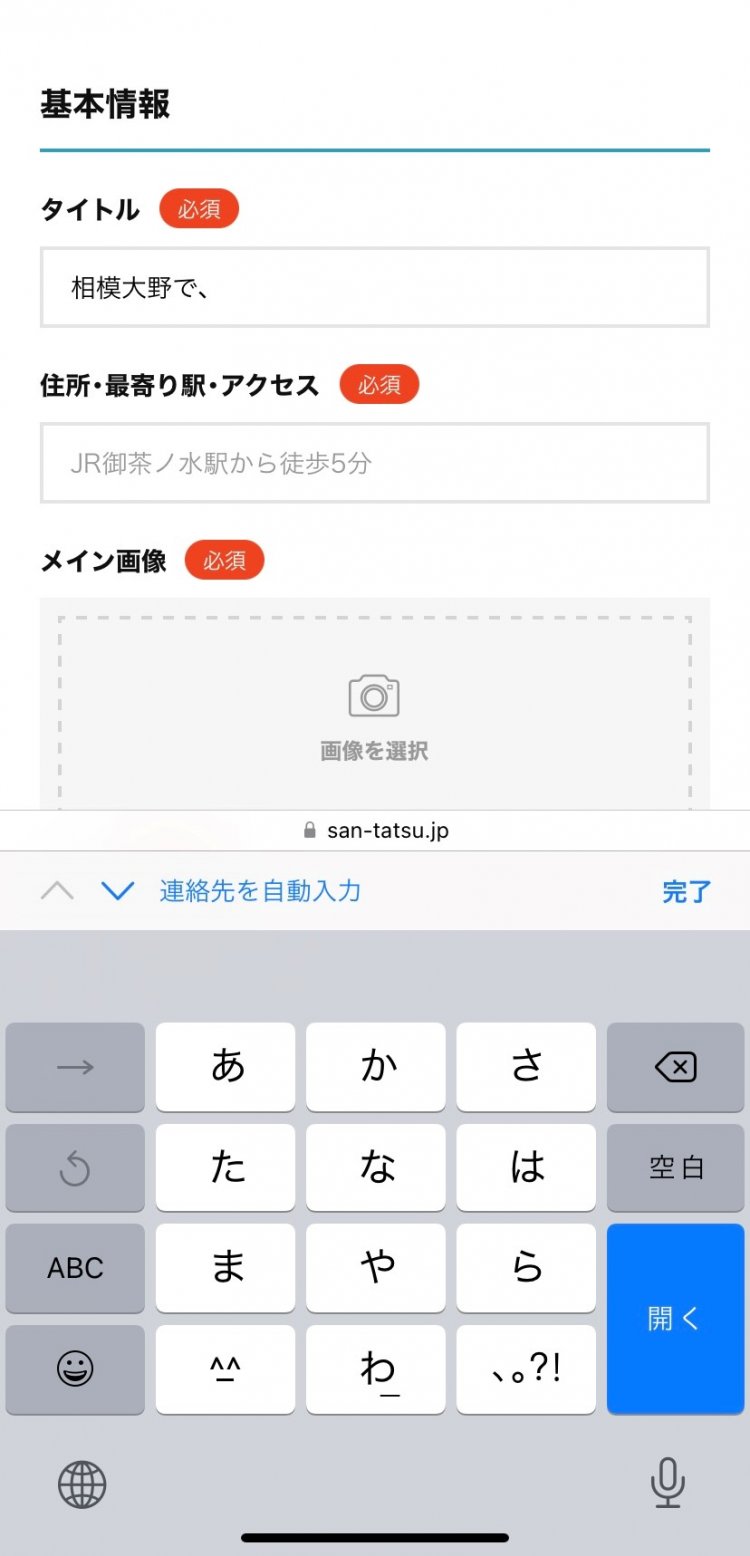Click the title field containing 相模大野で、
This screenshot has height=1556, width=750.
coord(374,288)
